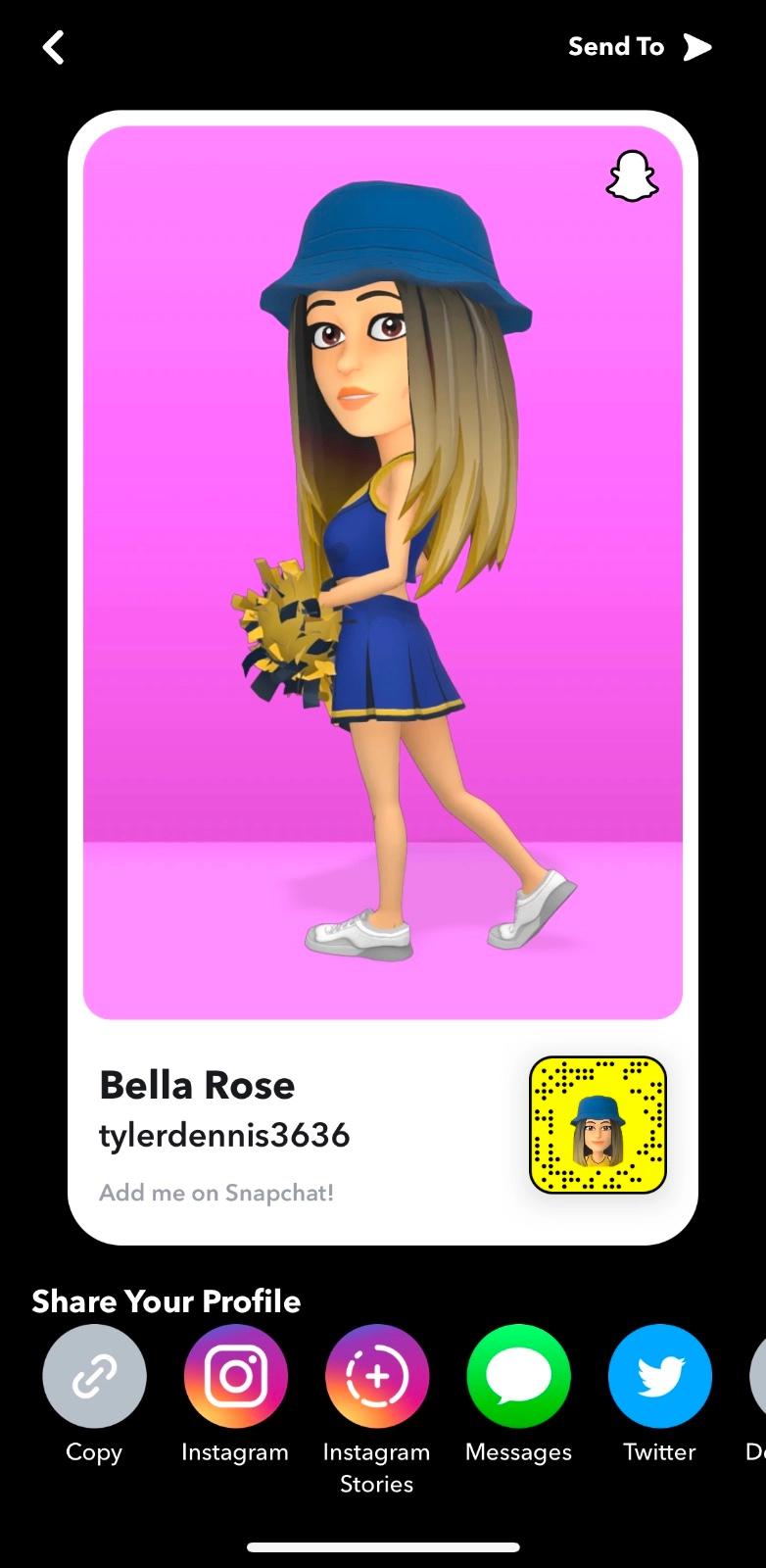Share profile on Twitter
This screenshot has width=766, height=1568.
[659, 1376]
